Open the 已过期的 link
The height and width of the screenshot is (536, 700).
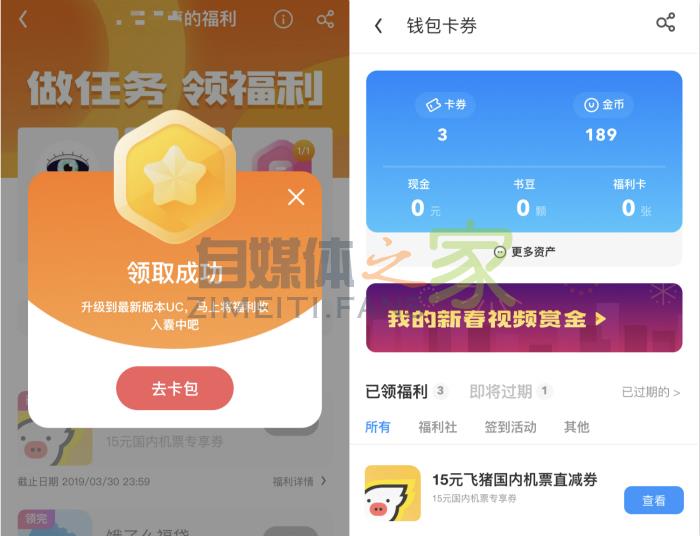650,392
